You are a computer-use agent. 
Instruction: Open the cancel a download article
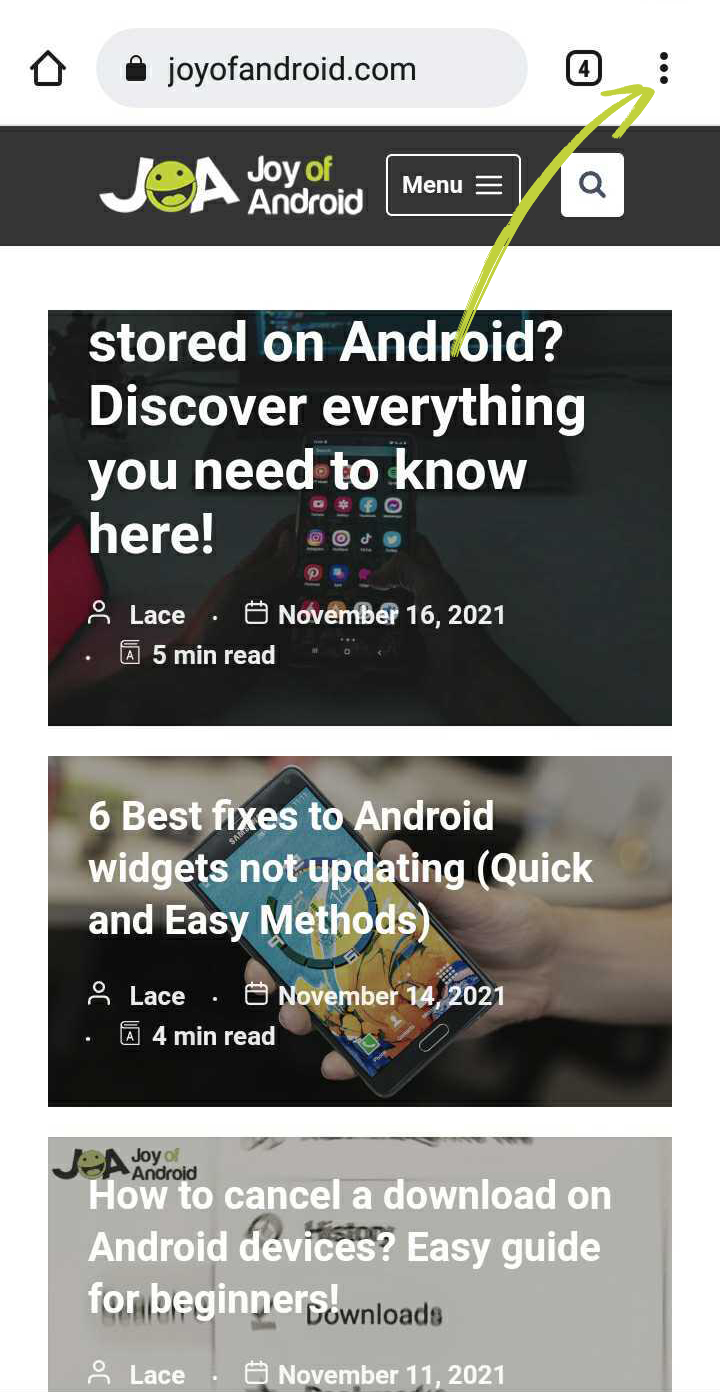pyautogui.click(x=349, y=1246)
